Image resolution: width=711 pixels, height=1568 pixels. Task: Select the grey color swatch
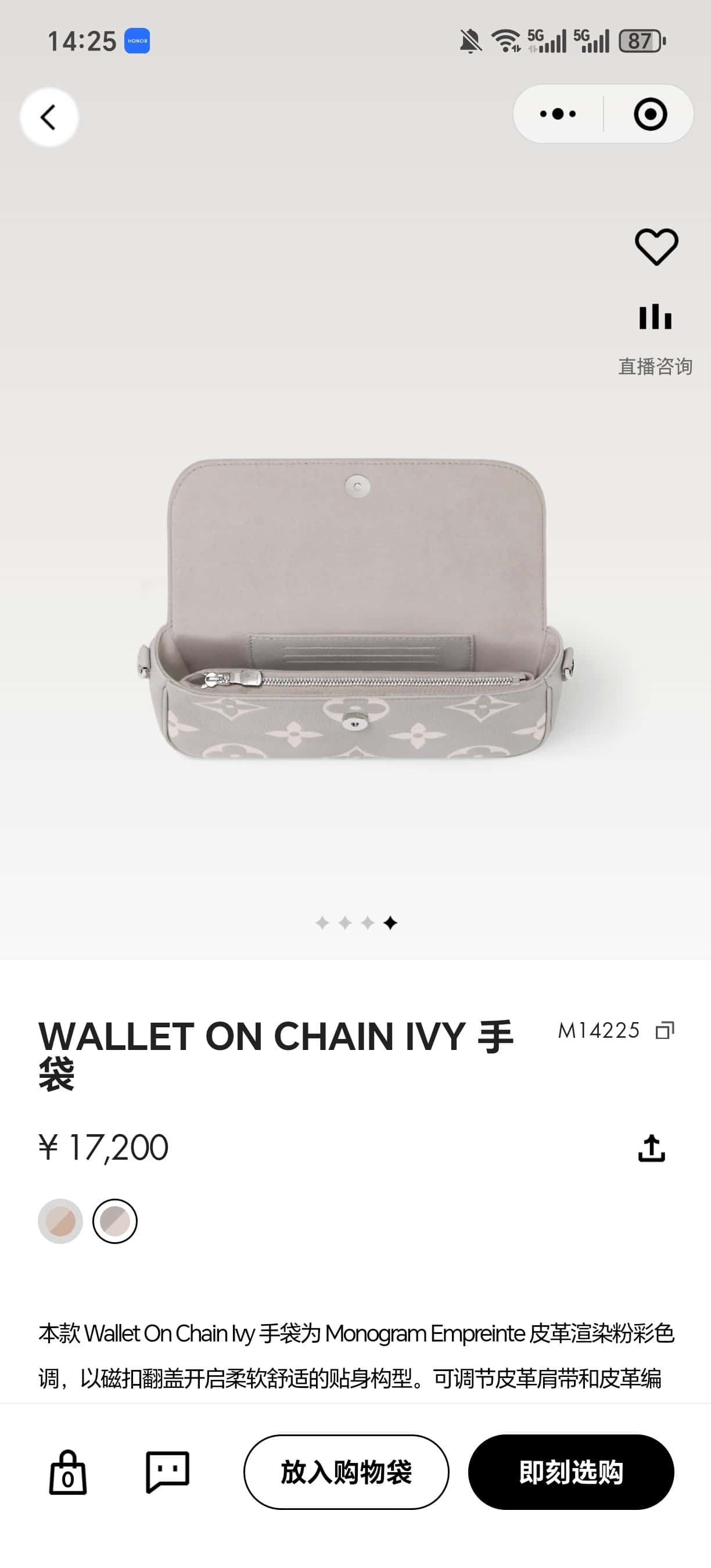coord(115,1221)
